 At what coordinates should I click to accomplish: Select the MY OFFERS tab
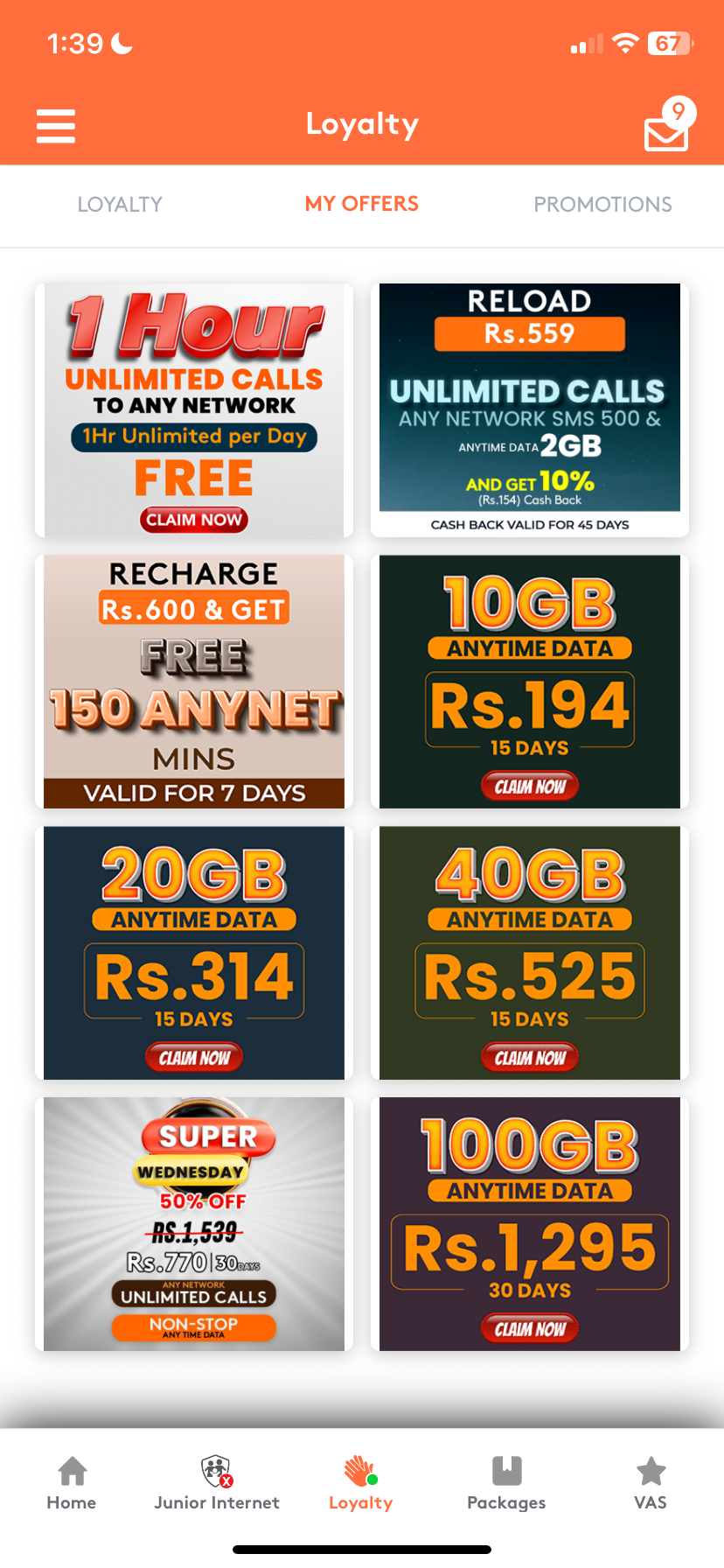[362, 204]
